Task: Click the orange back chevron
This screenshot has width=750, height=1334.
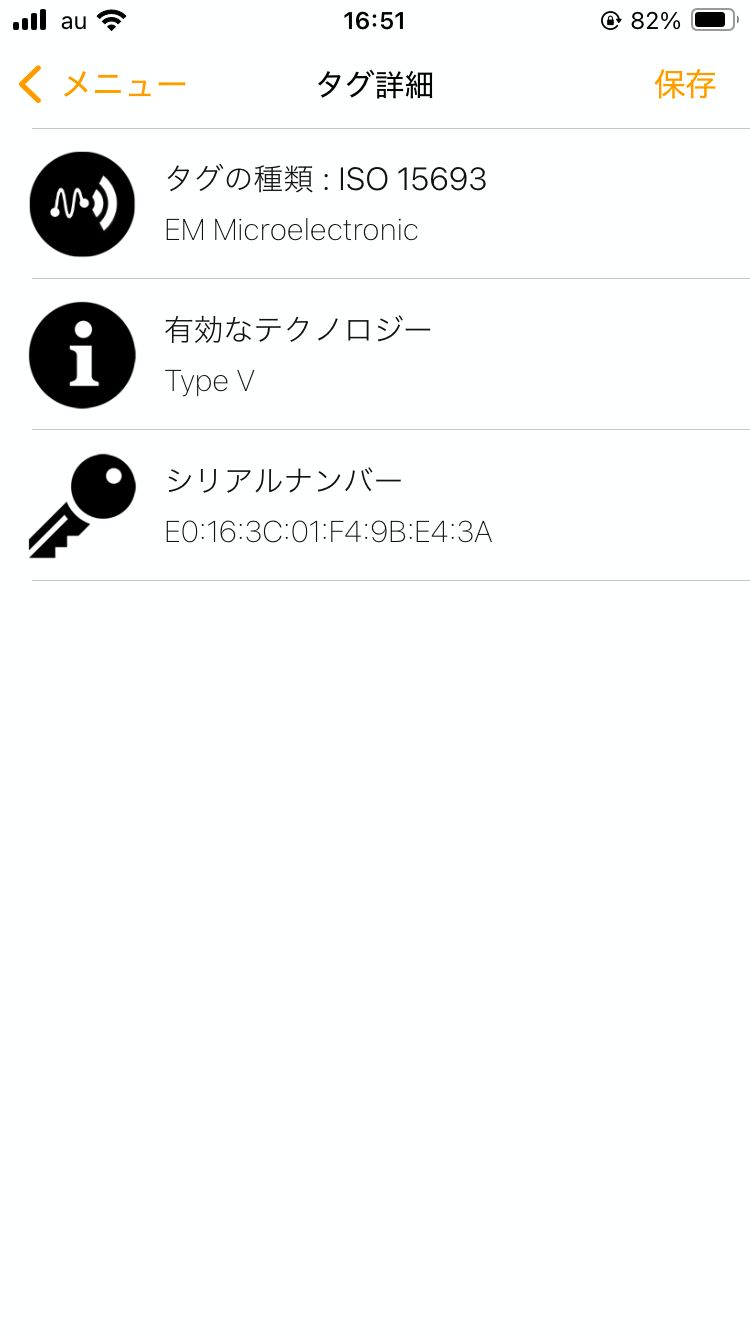Action: [x=28, y=85]
